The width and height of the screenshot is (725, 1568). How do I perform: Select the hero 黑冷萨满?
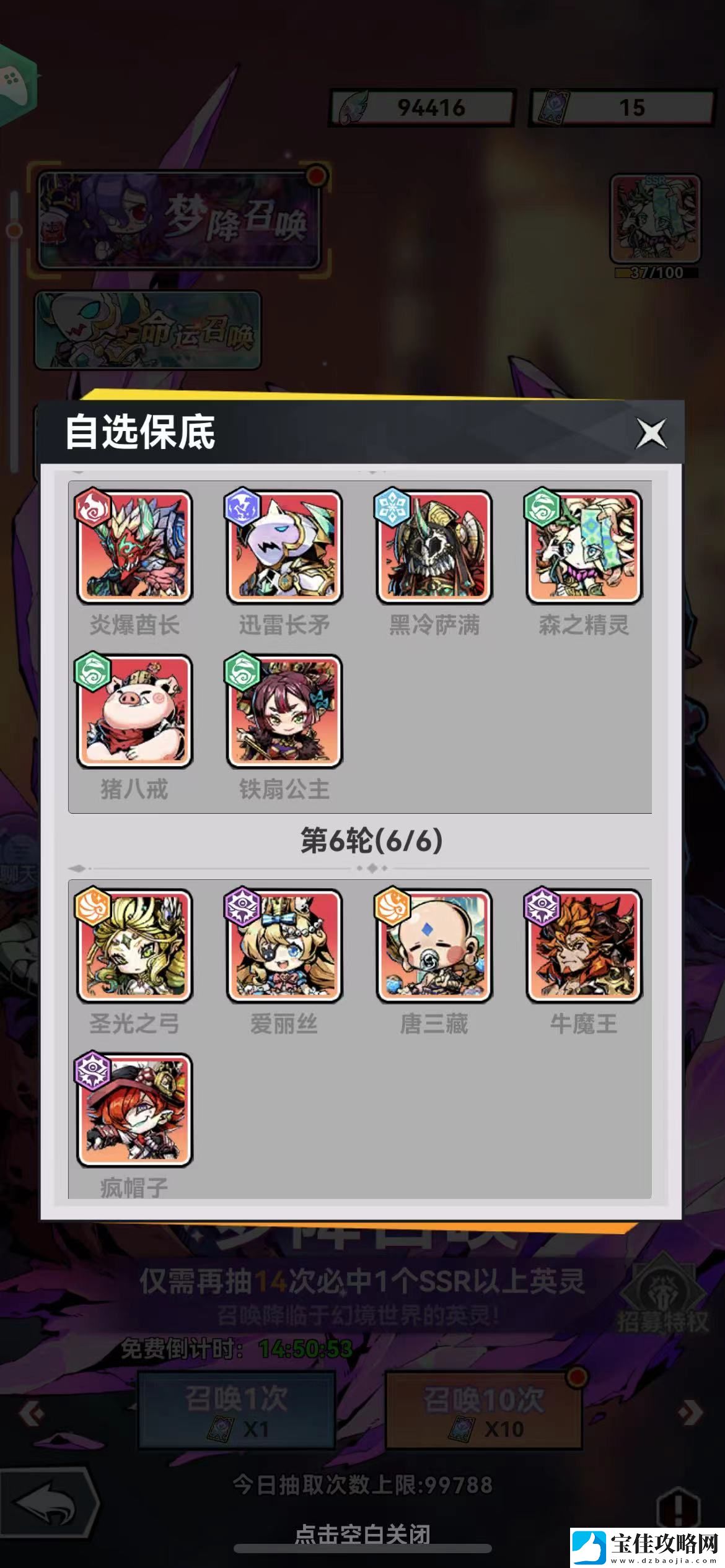coord(434,546)
